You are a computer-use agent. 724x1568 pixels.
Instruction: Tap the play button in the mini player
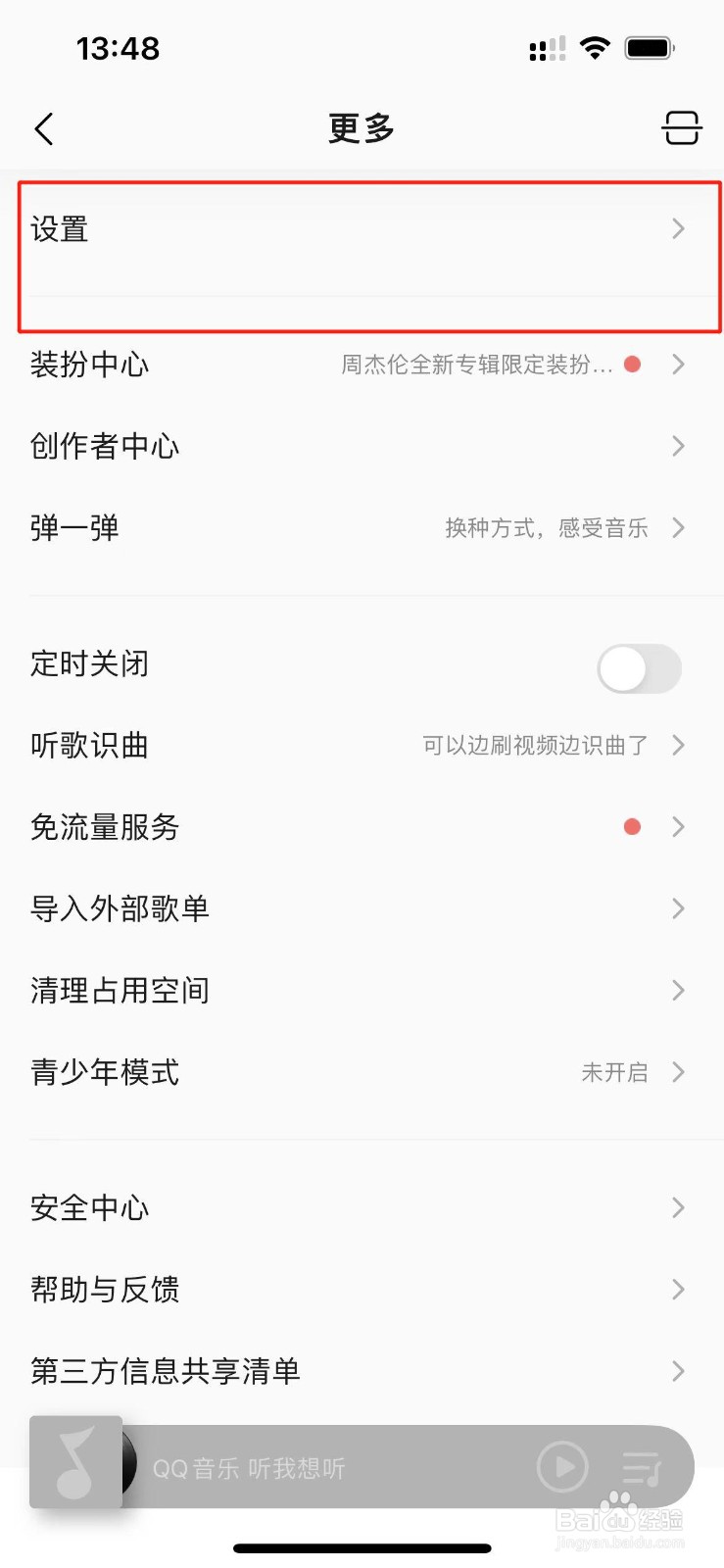(x=562, y=1467)
